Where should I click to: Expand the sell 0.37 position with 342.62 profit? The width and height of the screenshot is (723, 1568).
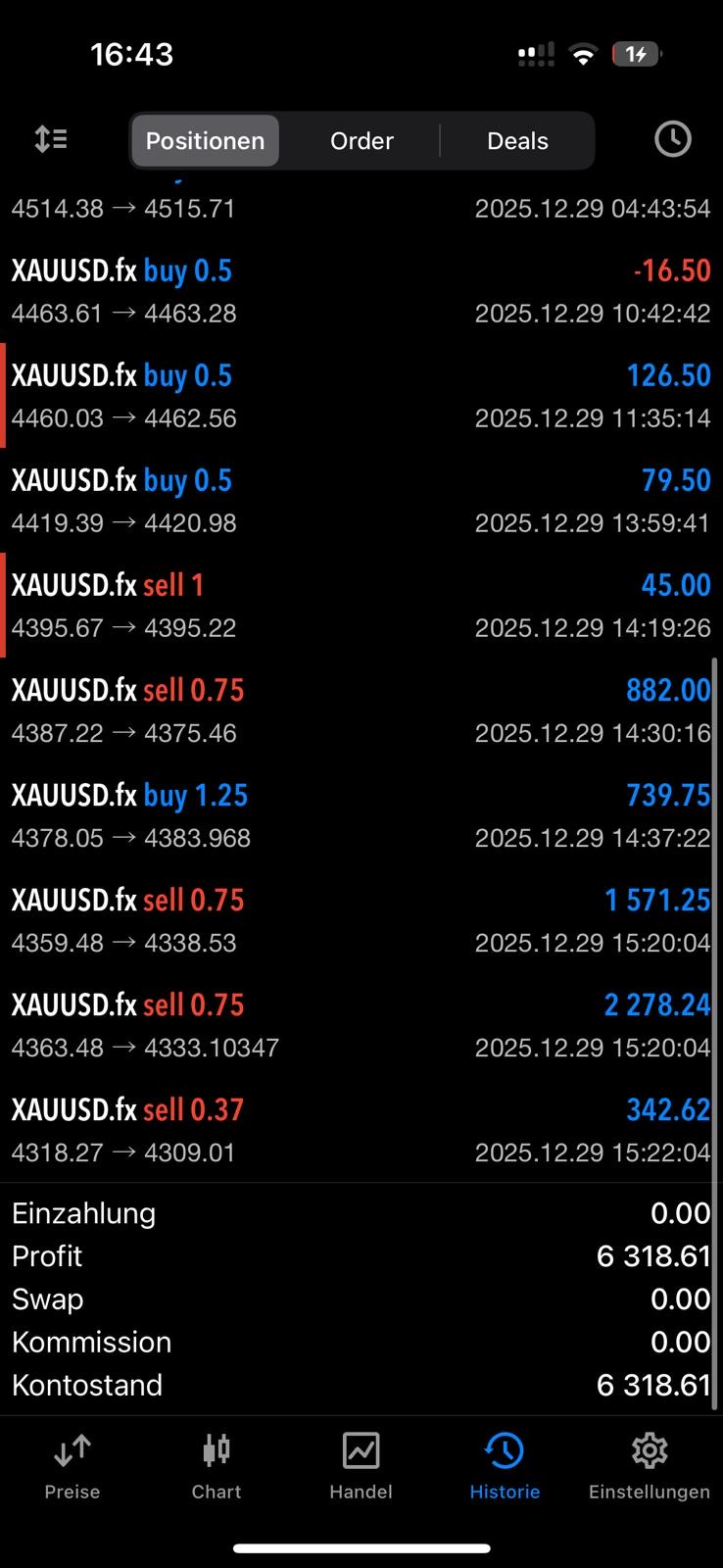point(361,1130)
